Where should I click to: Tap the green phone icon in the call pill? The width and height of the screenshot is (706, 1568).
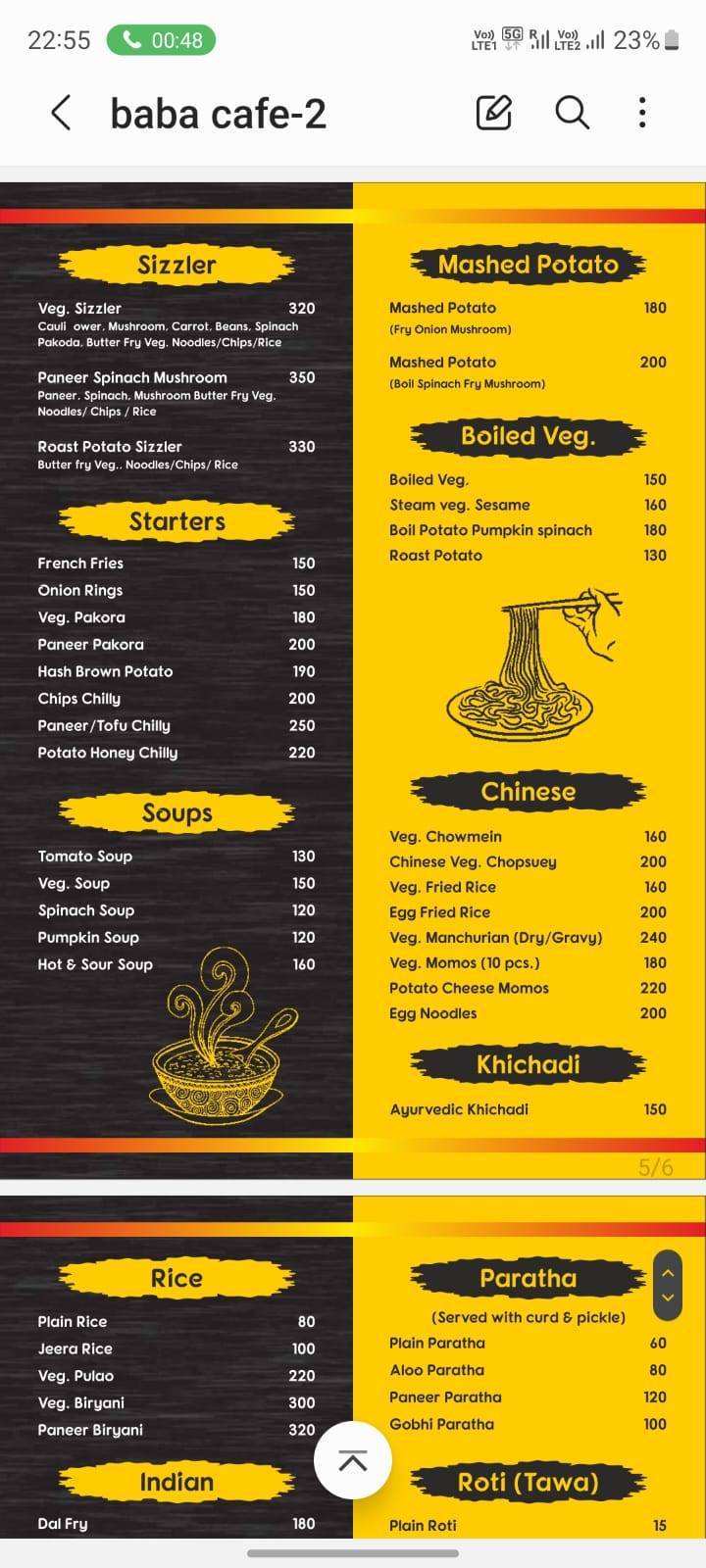(131, 40)
